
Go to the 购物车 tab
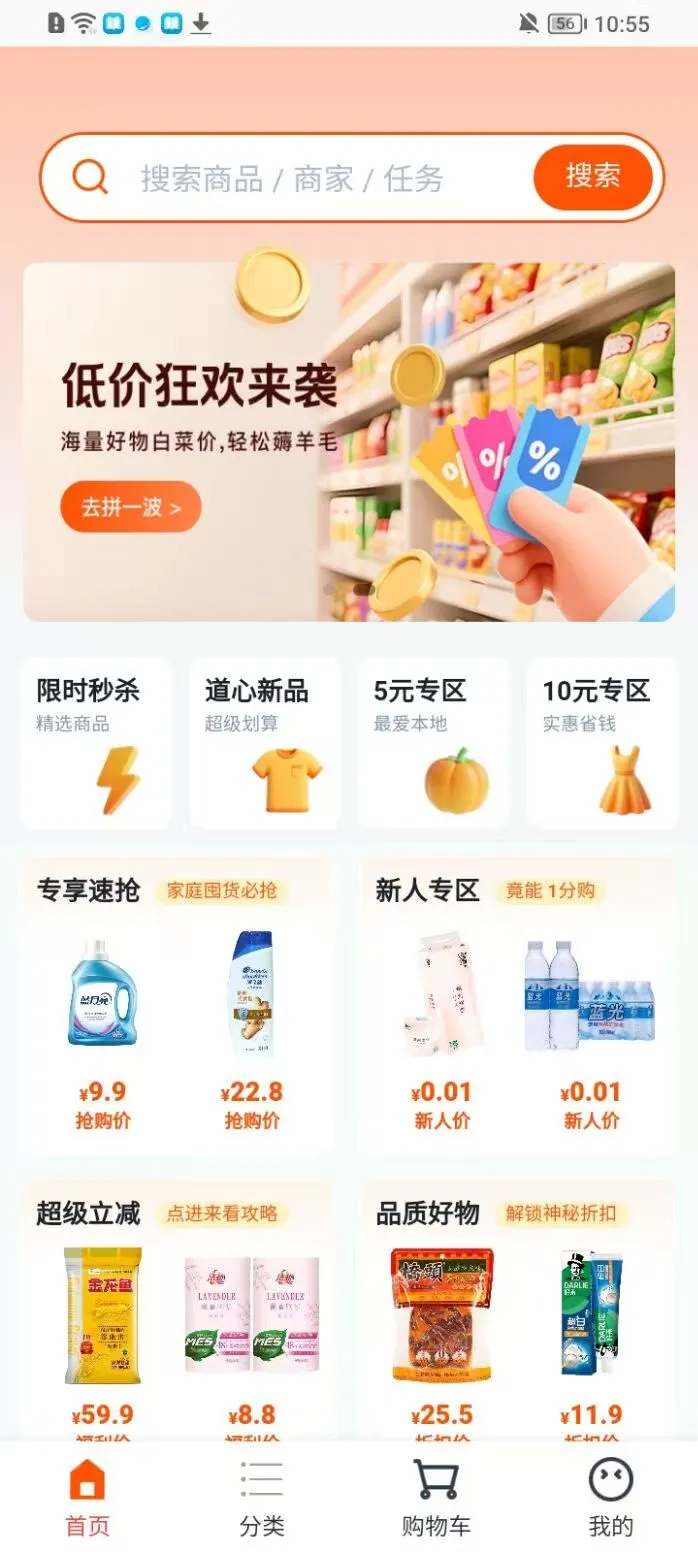point(436,1497)
